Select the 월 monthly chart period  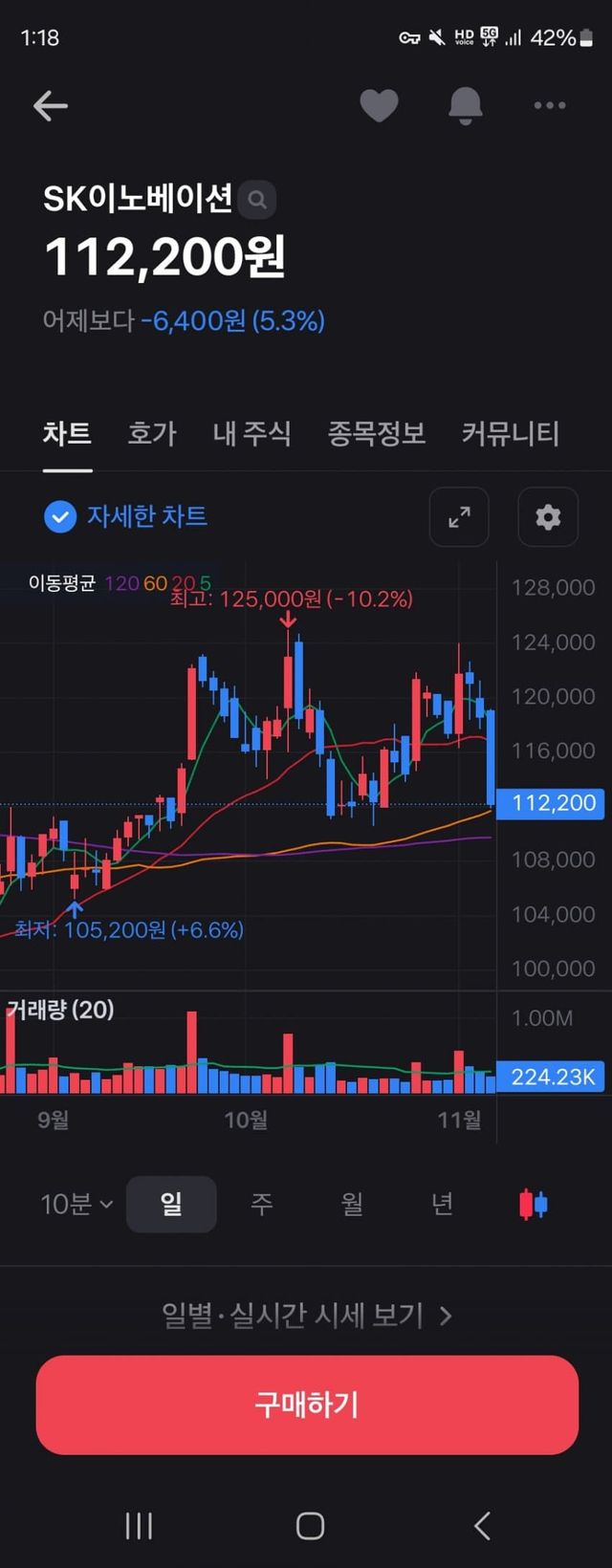(352, 1204)
